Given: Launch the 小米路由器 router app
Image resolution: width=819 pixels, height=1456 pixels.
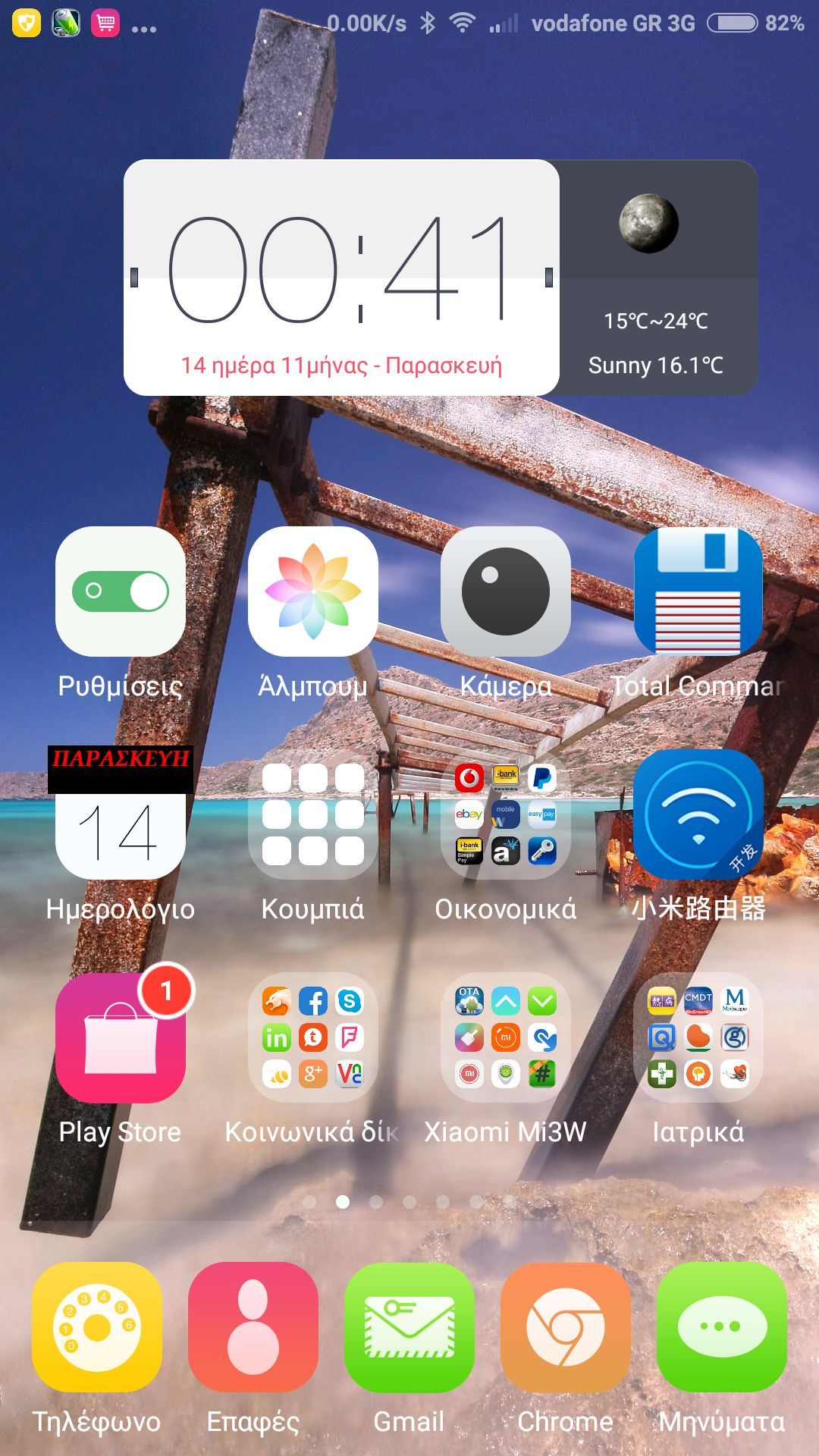Looking at the screenshot, I should click(698, 814).
